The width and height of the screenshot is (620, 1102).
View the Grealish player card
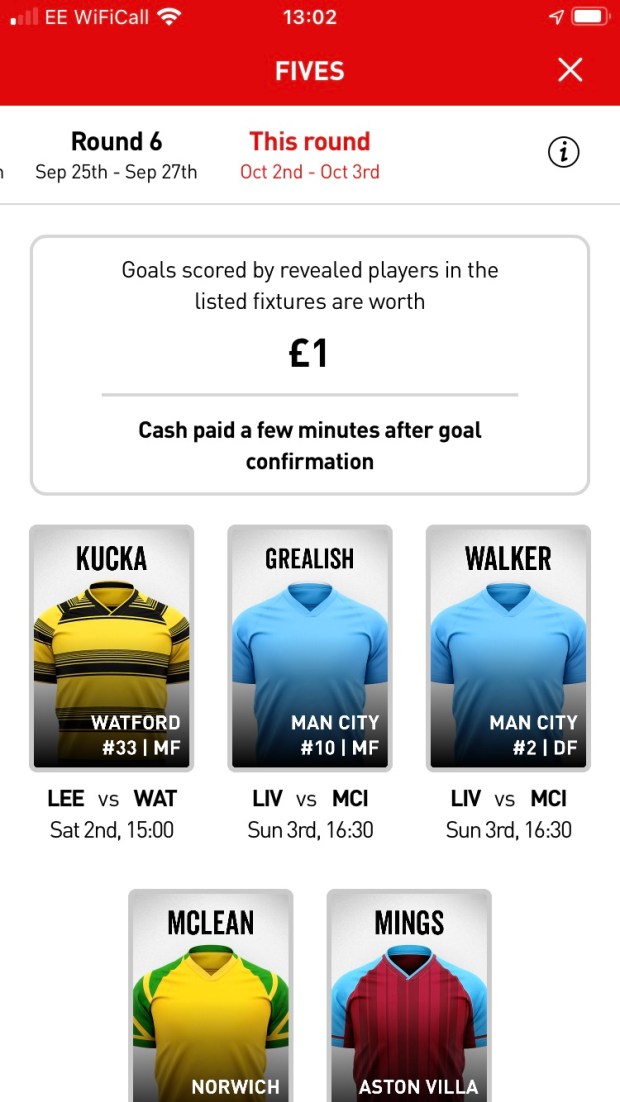click(310, 648)
